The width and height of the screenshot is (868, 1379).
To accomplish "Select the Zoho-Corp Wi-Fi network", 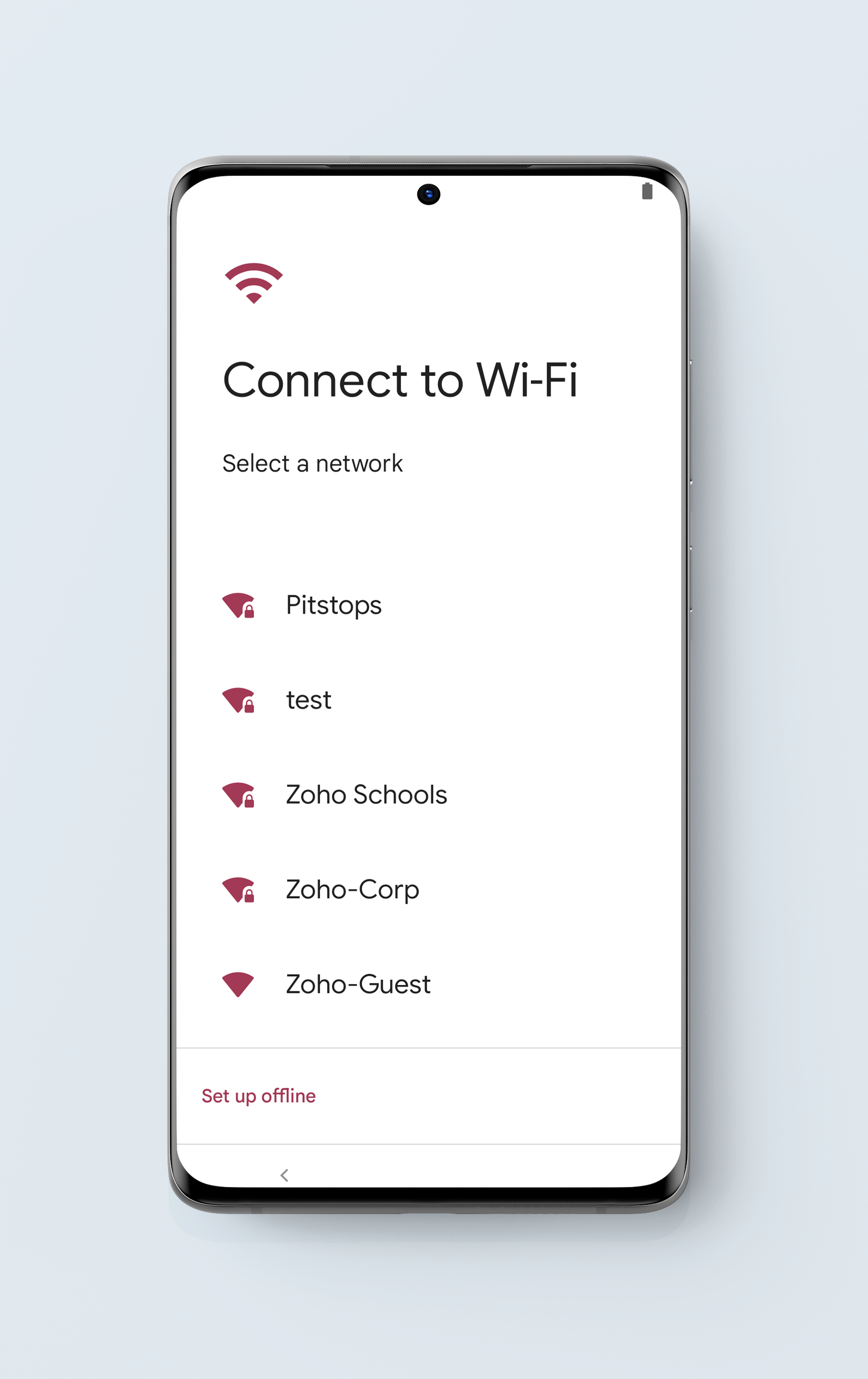I will pyautogui.click(x=352, y=889).
